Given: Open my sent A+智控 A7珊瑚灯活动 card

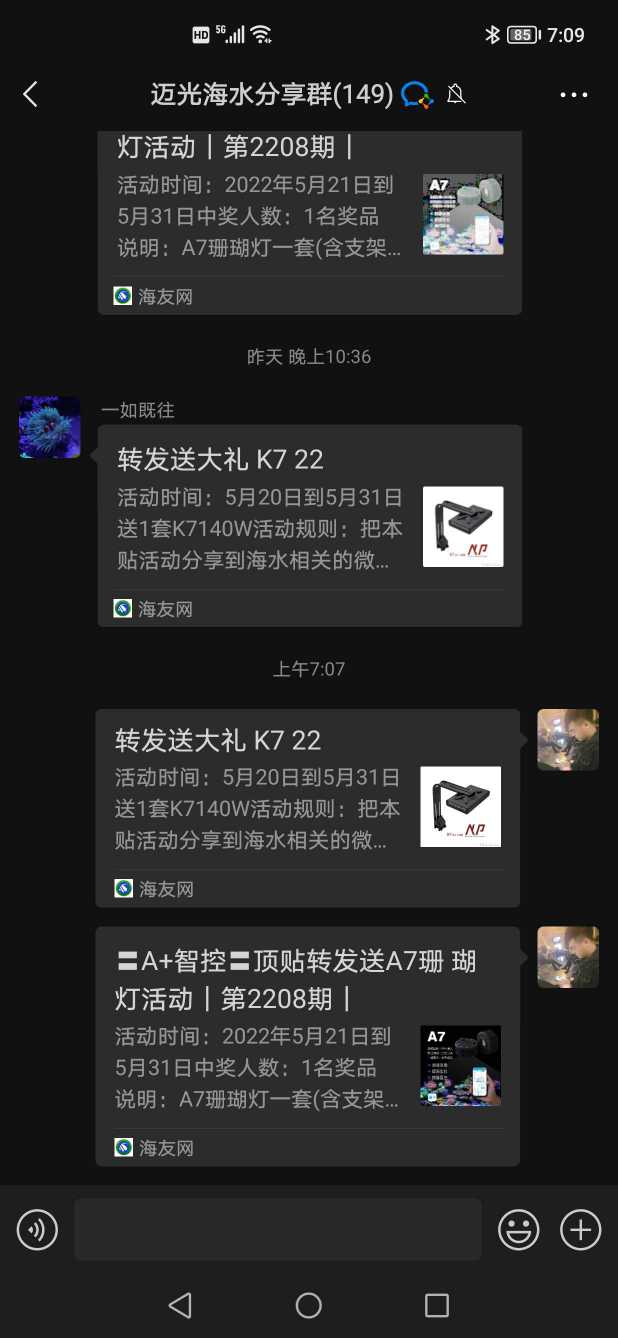Looking at the screenshot, I should click(x=307, y=1045).
